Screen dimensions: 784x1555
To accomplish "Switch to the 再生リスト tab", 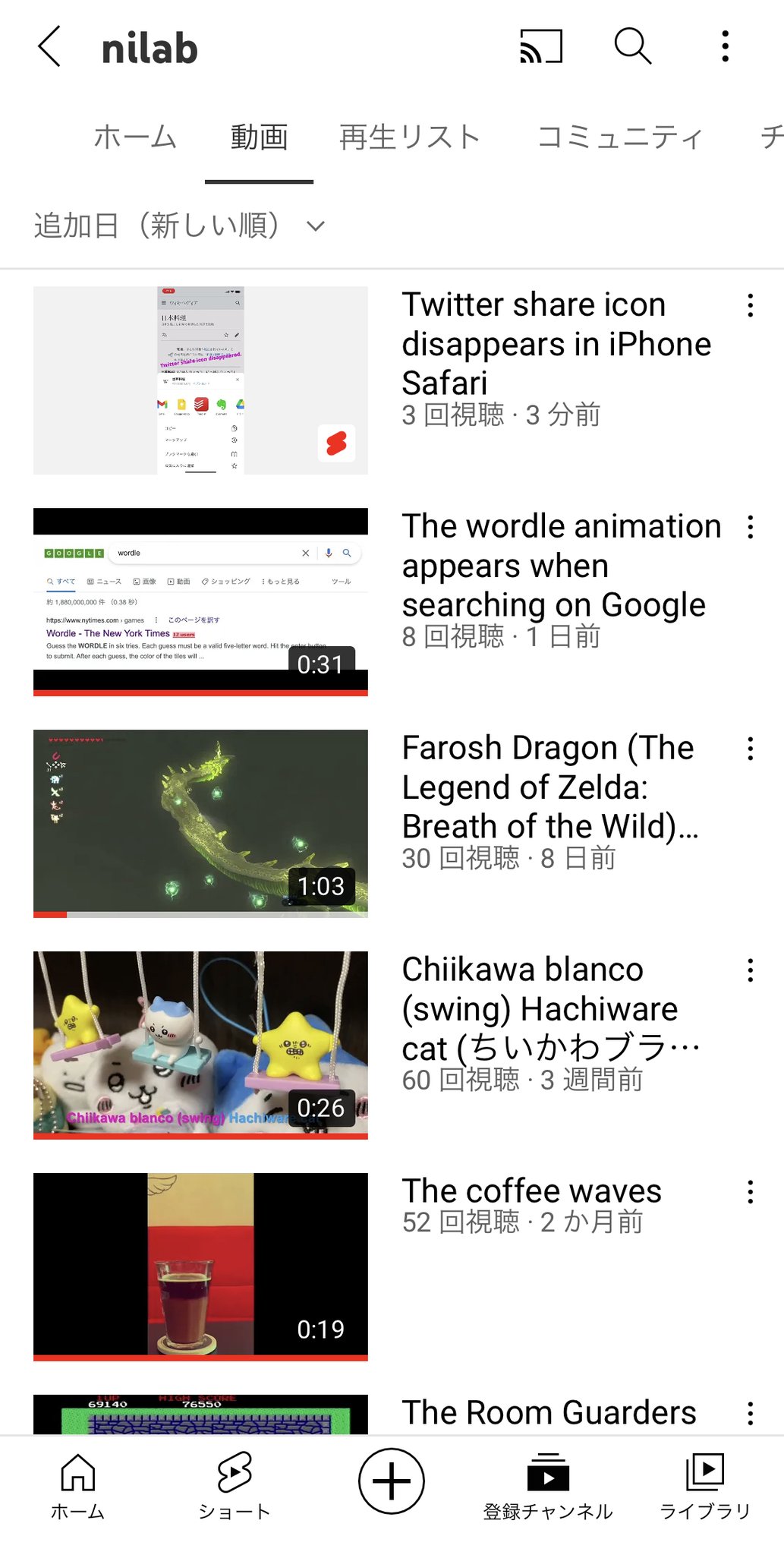I will tap(410, 137).
